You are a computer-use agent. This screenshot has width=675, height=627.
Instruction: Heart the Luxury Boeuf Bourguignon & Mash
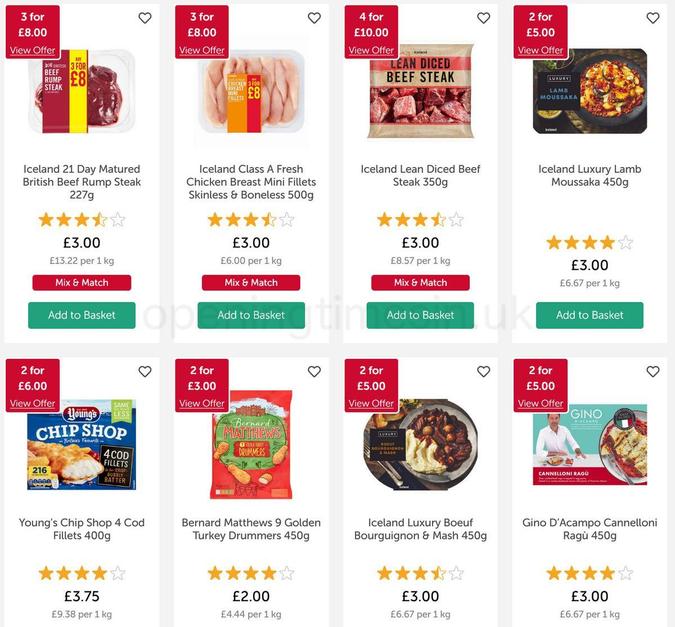(x=484, y=372)
